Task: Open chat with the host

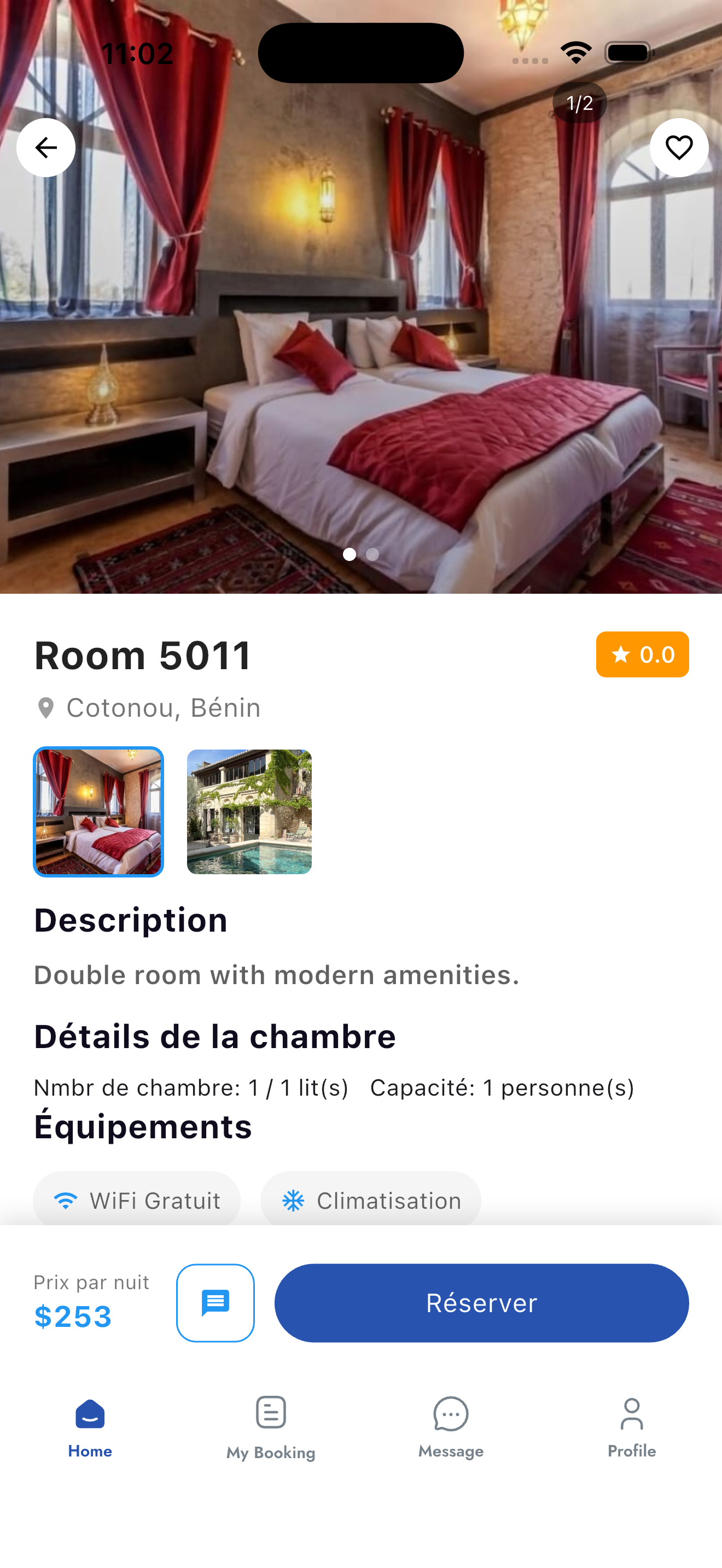Action: pos(215,1303)
